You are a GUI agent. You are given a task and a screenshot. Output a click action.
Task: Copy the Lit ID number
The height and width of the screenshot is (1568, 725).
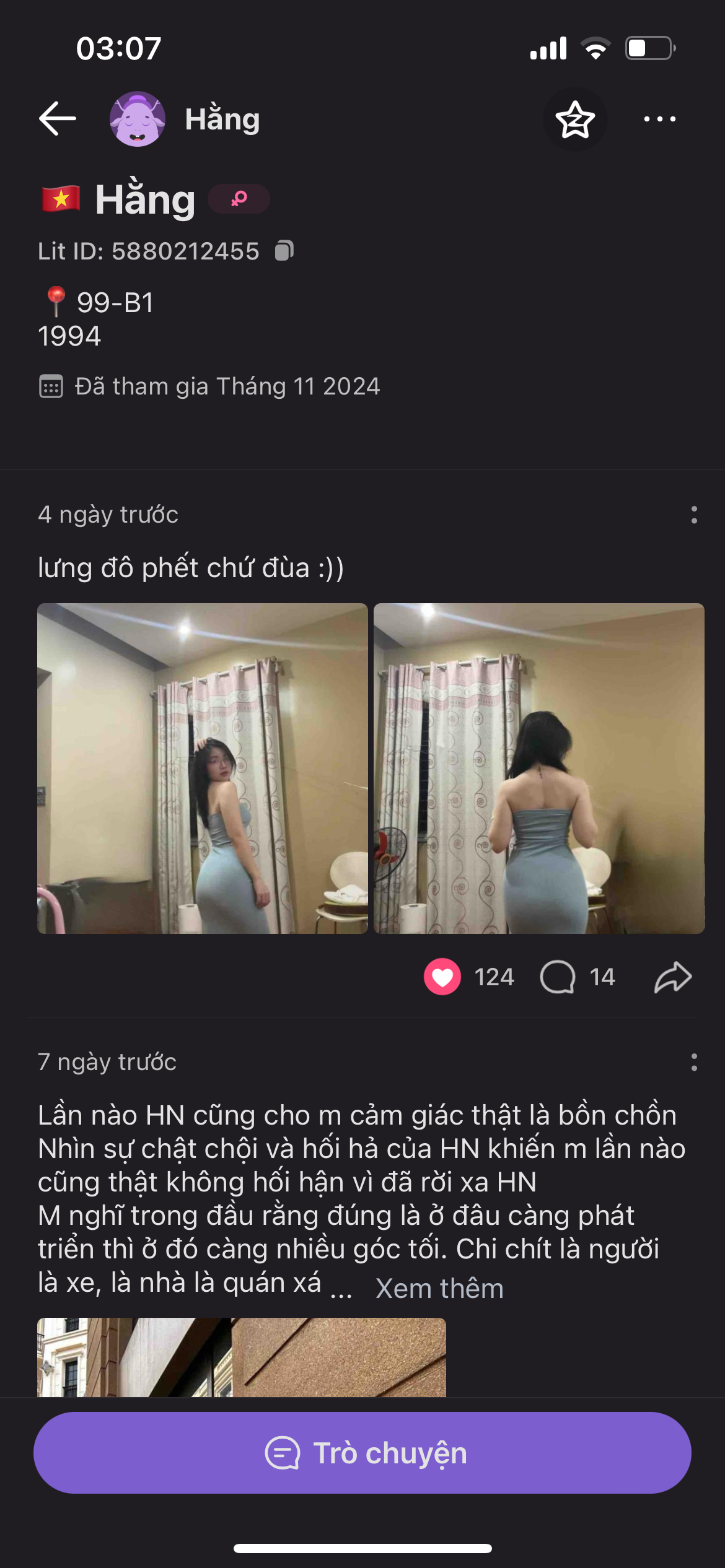coord(284,251)
